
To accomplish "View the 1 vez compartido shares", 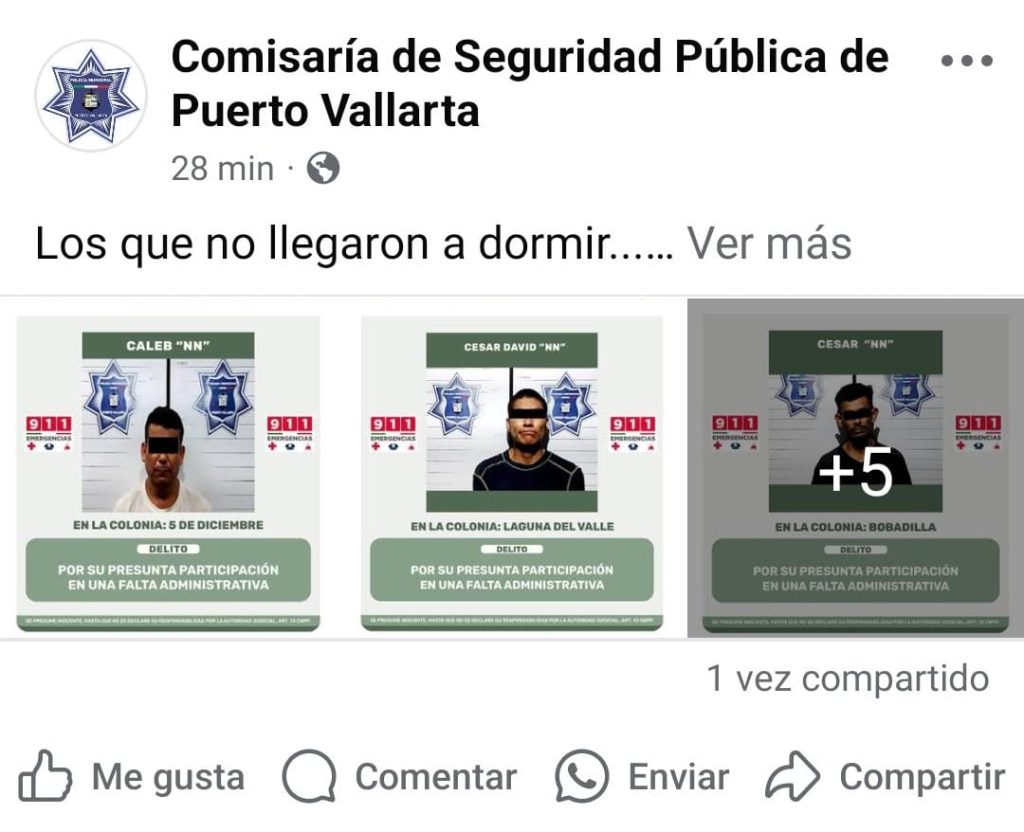I will (x=847, y=679).
